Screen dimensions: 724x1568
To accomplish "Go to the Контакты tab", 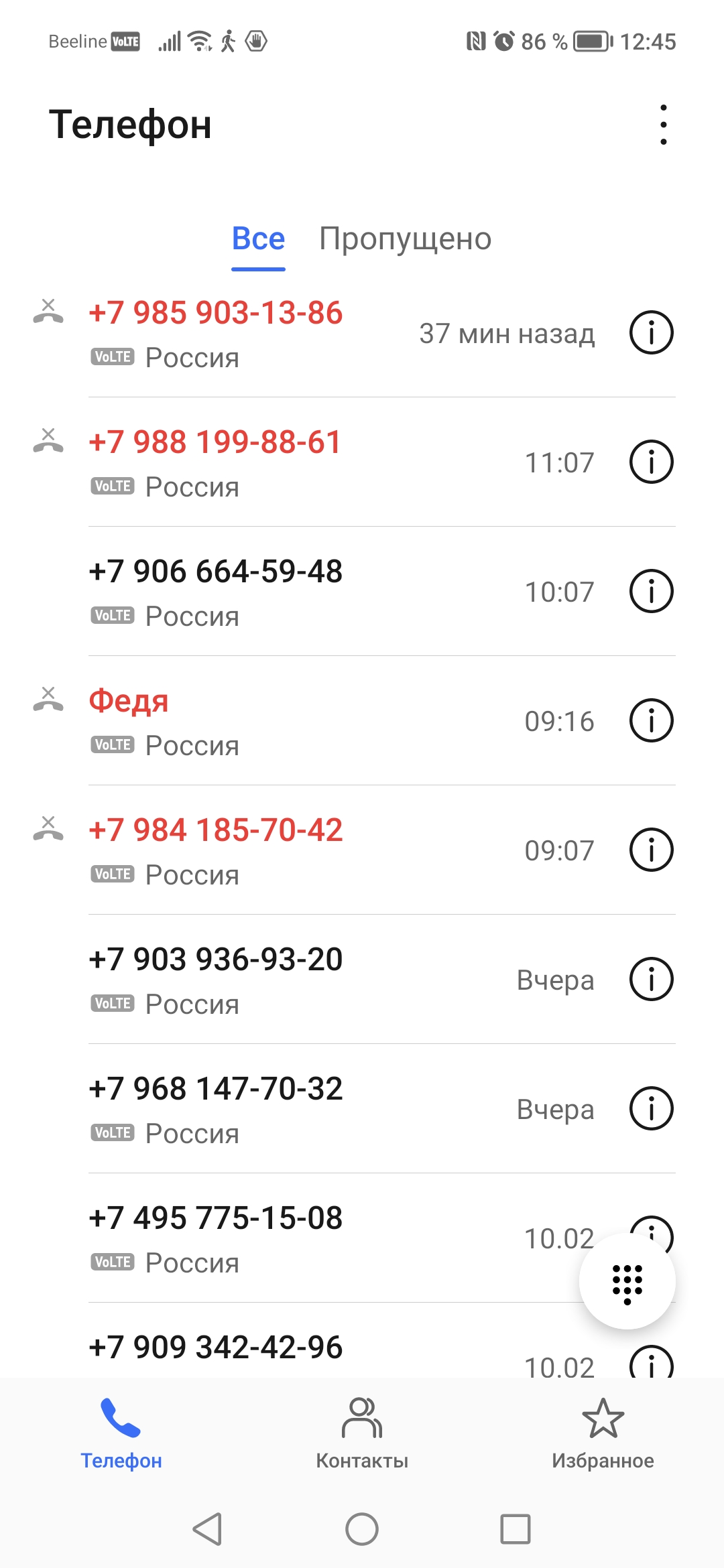I will (362, 1434).
